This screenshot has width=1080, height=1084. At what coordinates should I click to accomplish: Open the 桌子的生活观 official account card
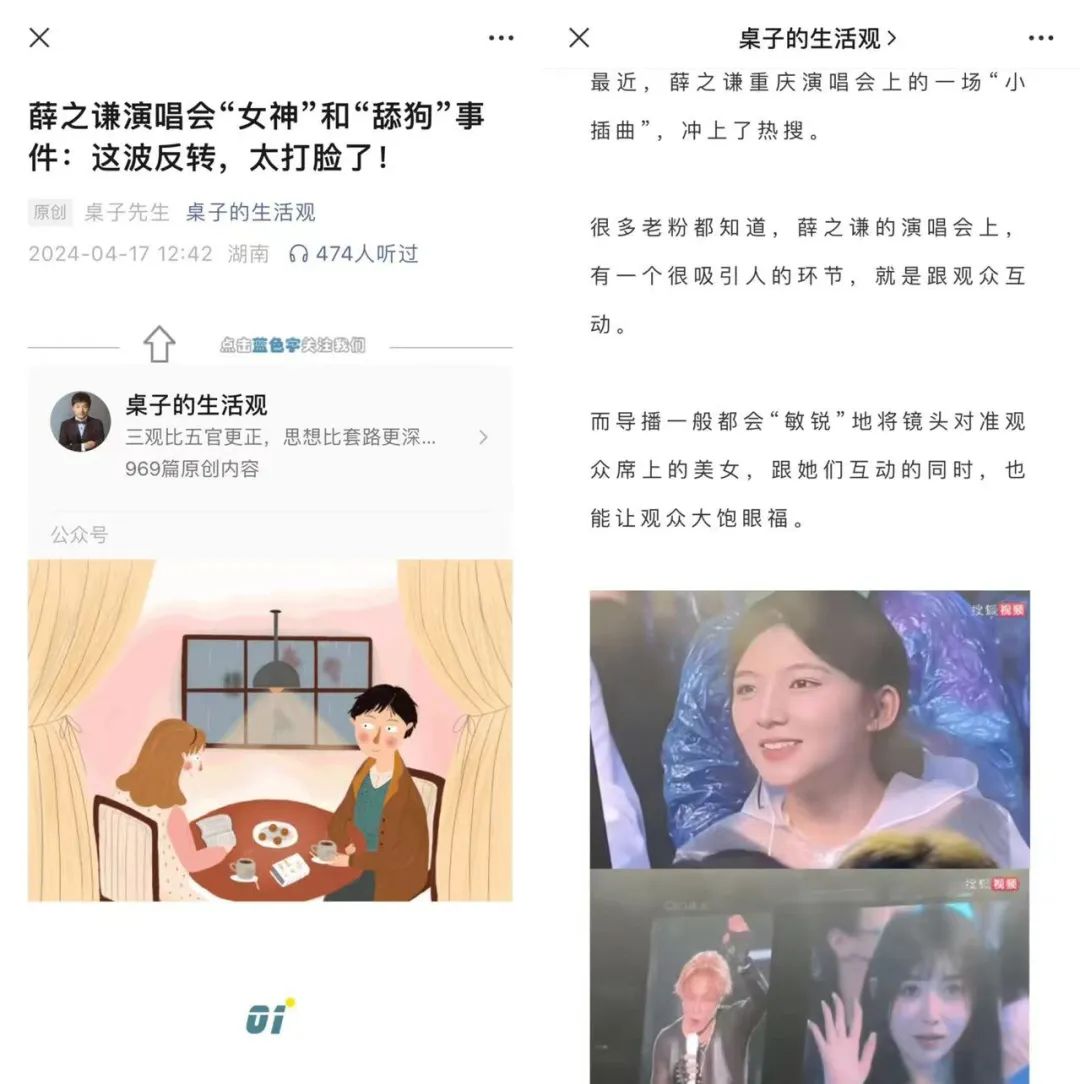pos(270,436)
